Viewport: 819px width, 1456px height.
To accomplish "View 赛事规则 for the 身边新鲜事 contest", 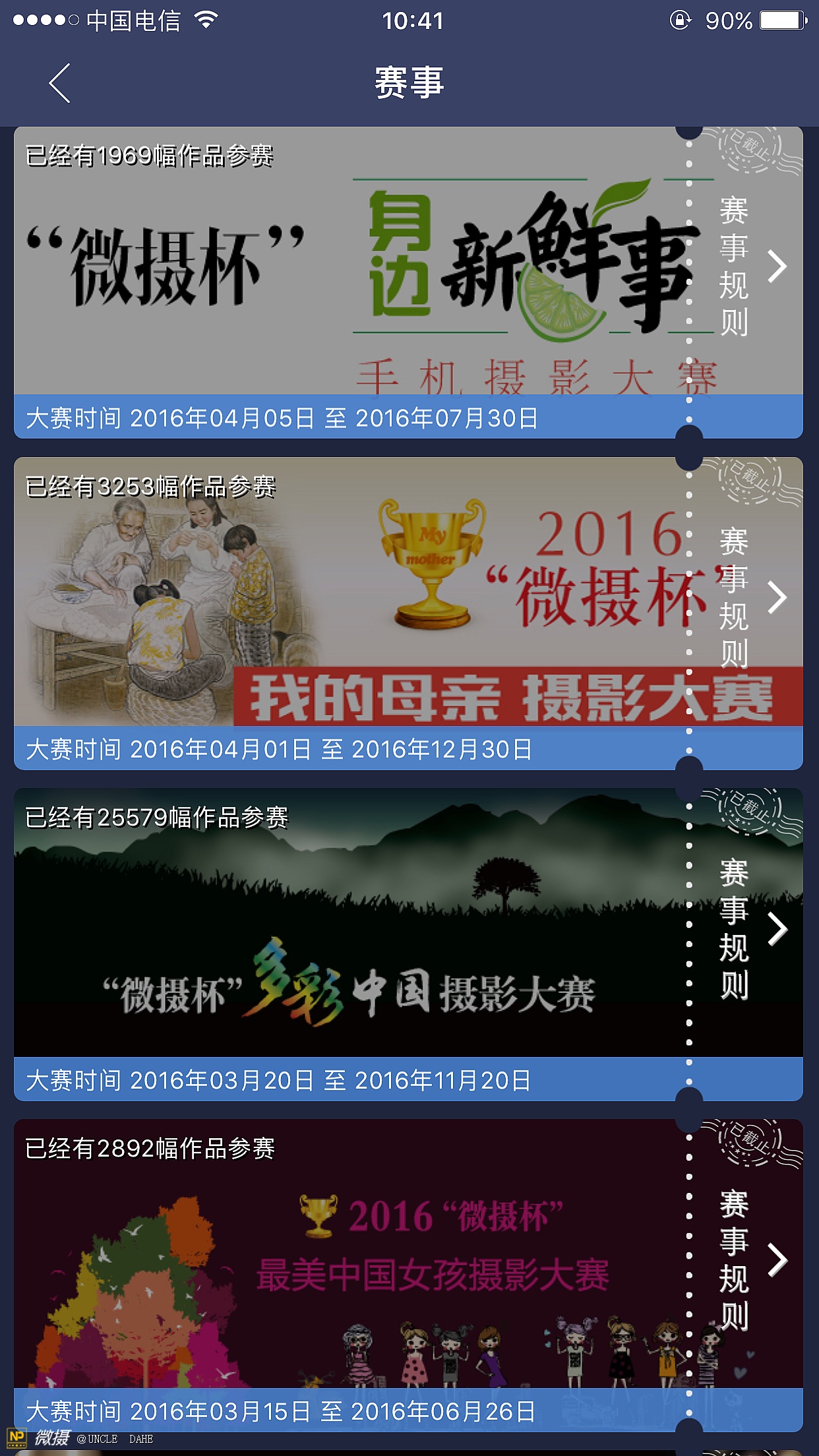I will click(748, 266).
